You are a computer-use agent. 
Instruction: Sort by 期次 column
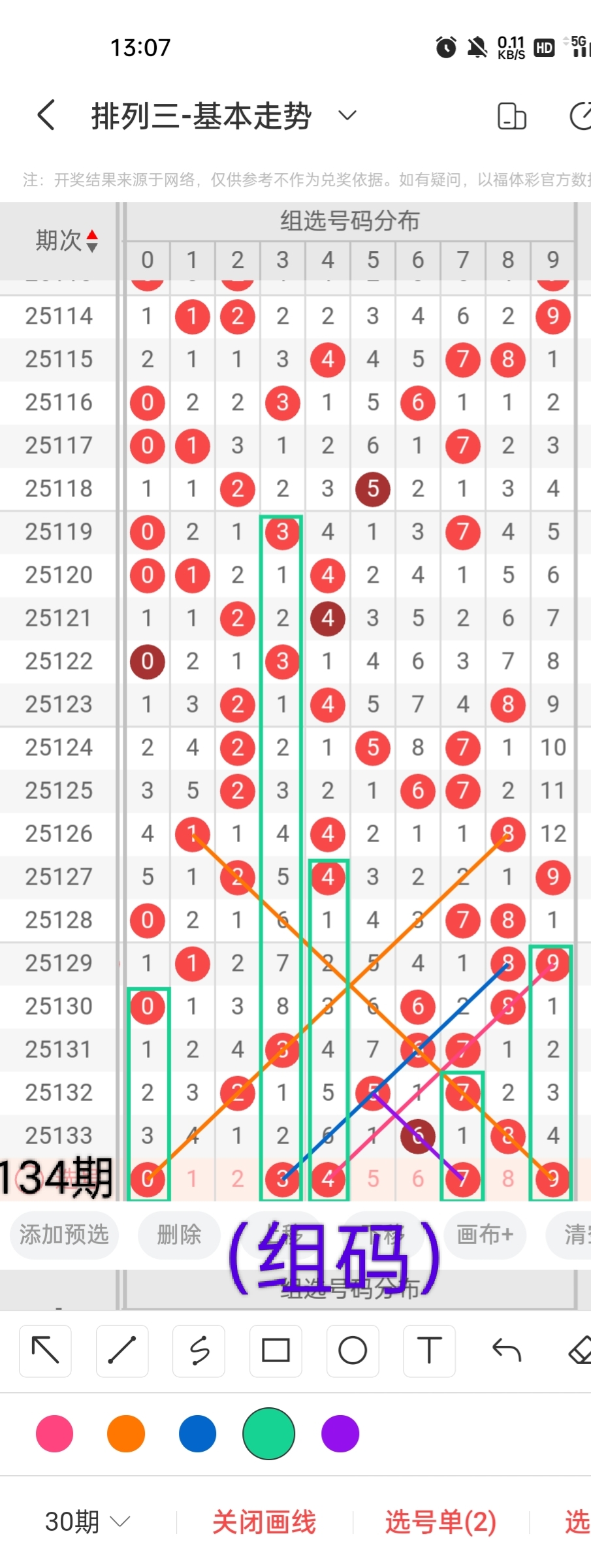67,240
